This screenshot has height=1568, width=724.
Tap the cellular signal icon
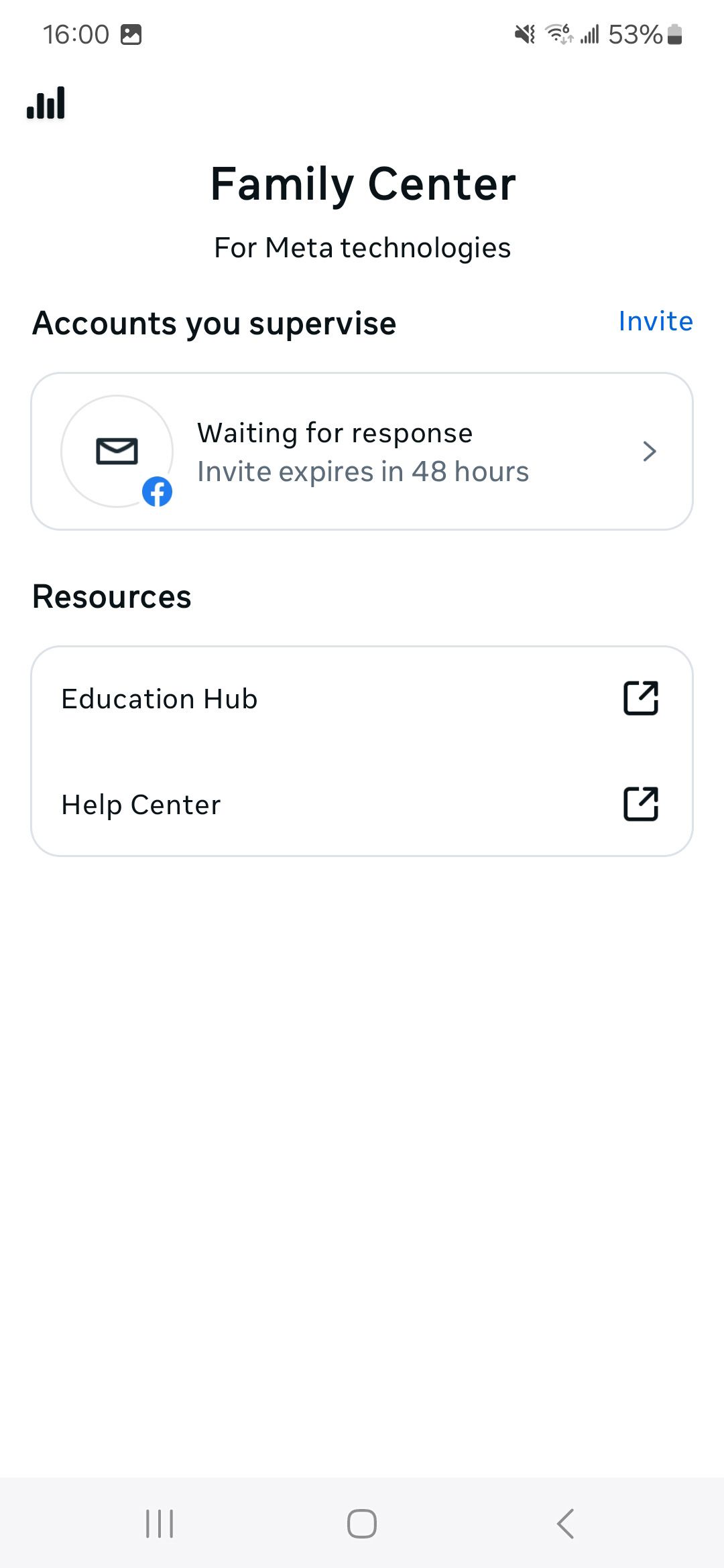(x=591, y=34)
